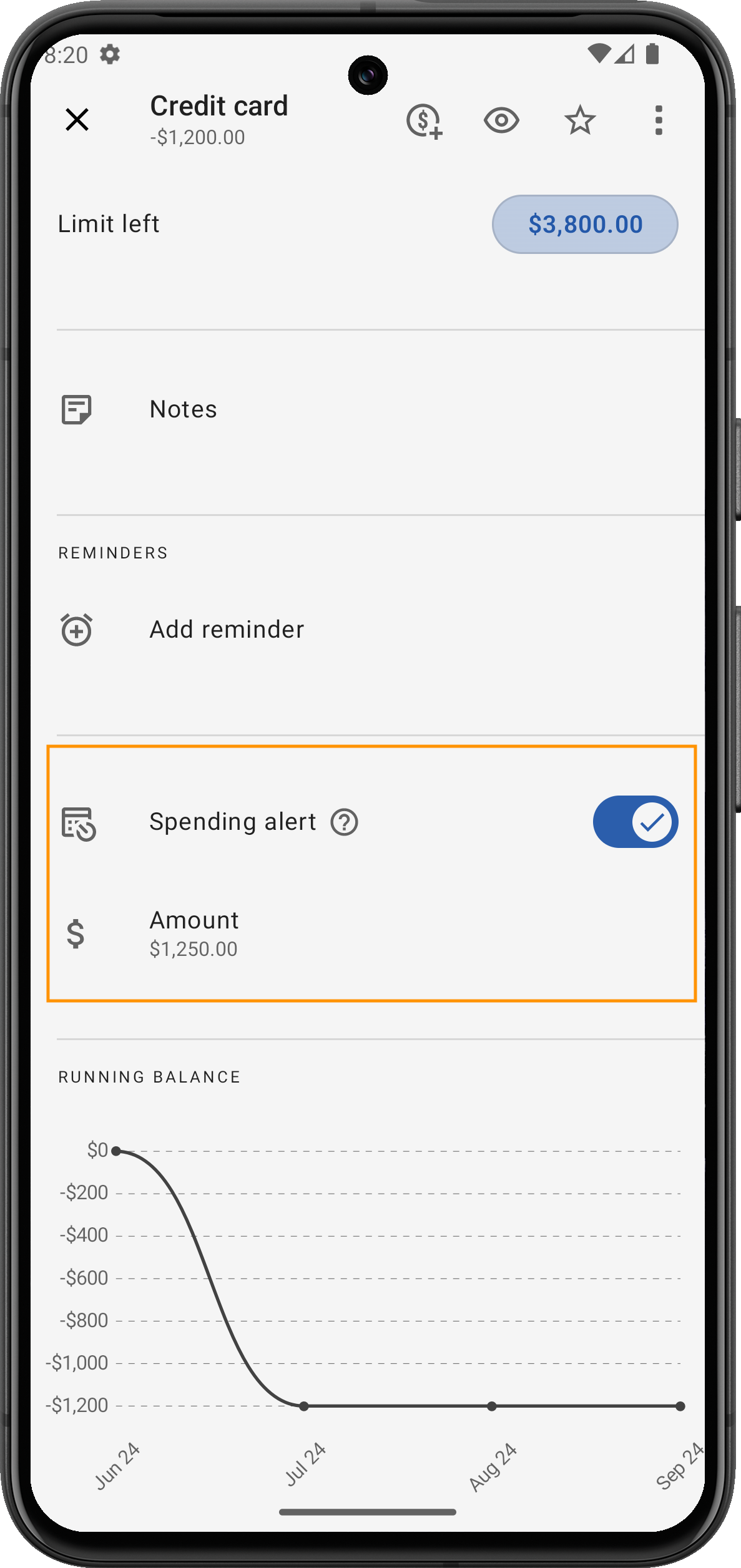Open the three-dot overflow menu

(x=658, y=120)
